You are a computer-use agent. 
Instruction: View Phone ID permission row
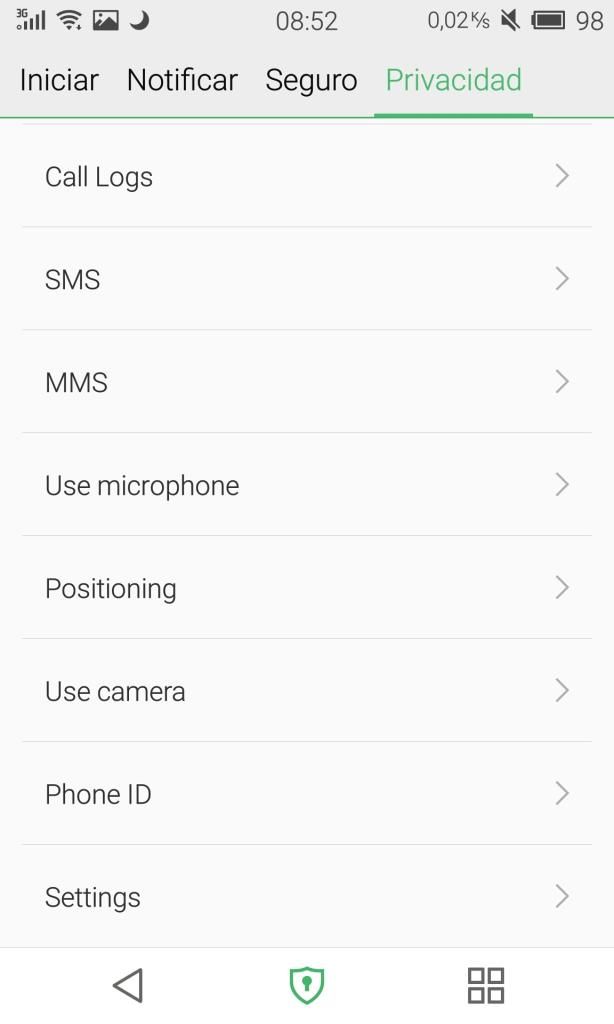306,794
